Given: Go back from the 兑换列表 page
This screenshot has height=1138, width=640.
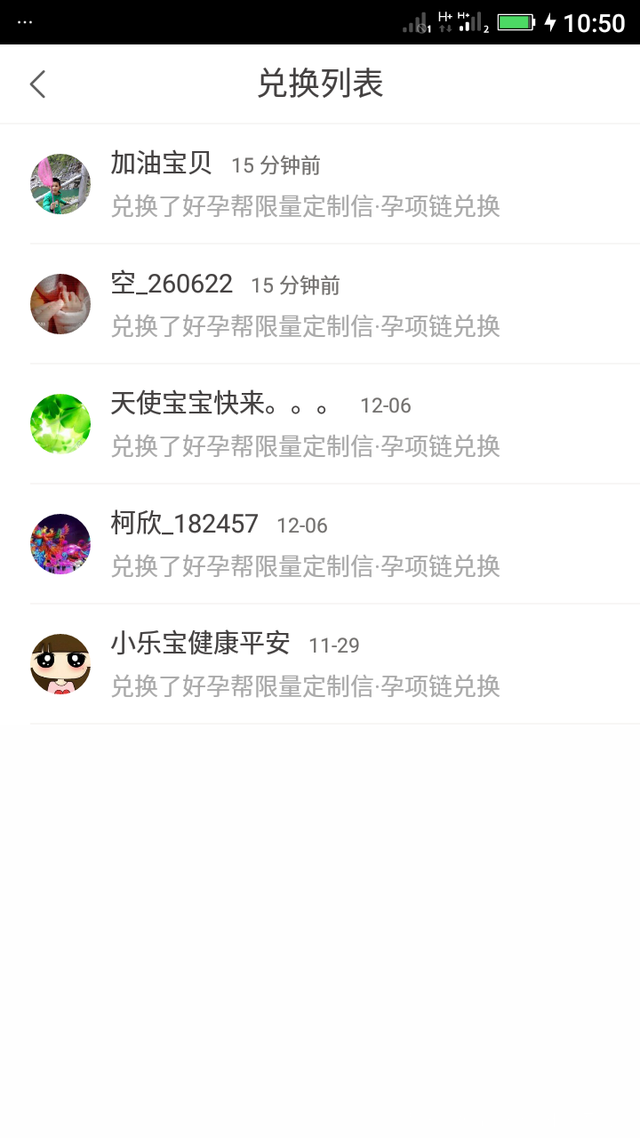Looking at the screenshot, I should pos(38,84).
